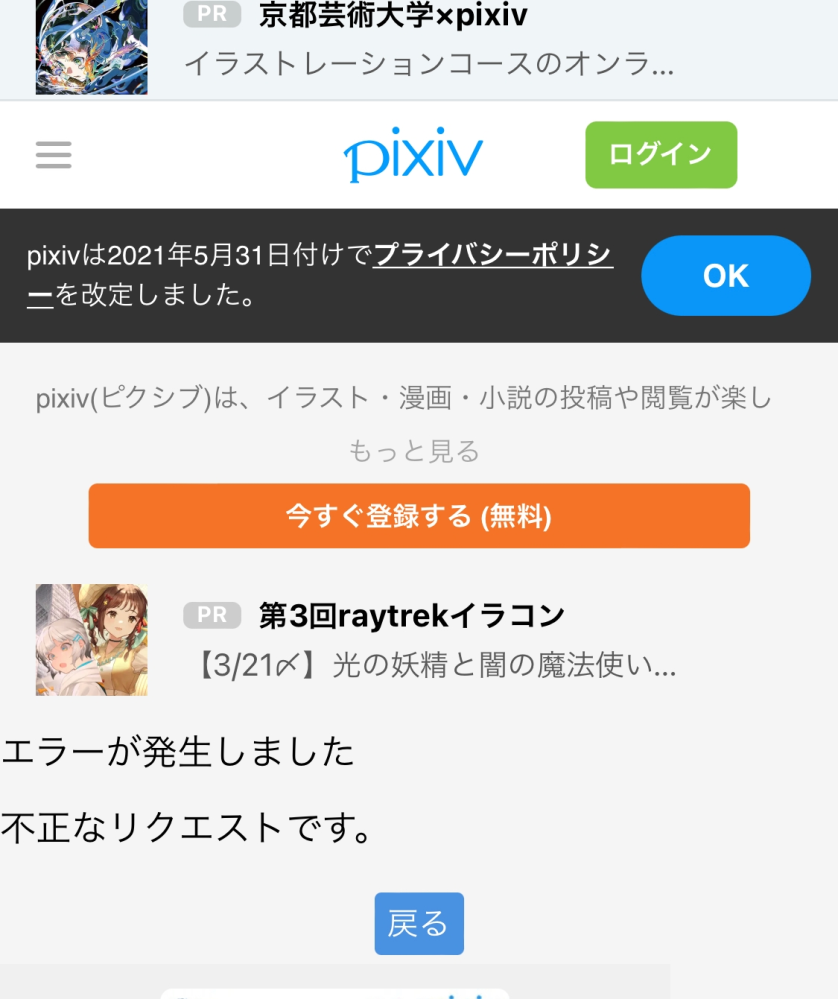Click the PR badge on the 京都芸術大学 ad
The height and width of the screenshot is (999, 838).
[210, 15]
